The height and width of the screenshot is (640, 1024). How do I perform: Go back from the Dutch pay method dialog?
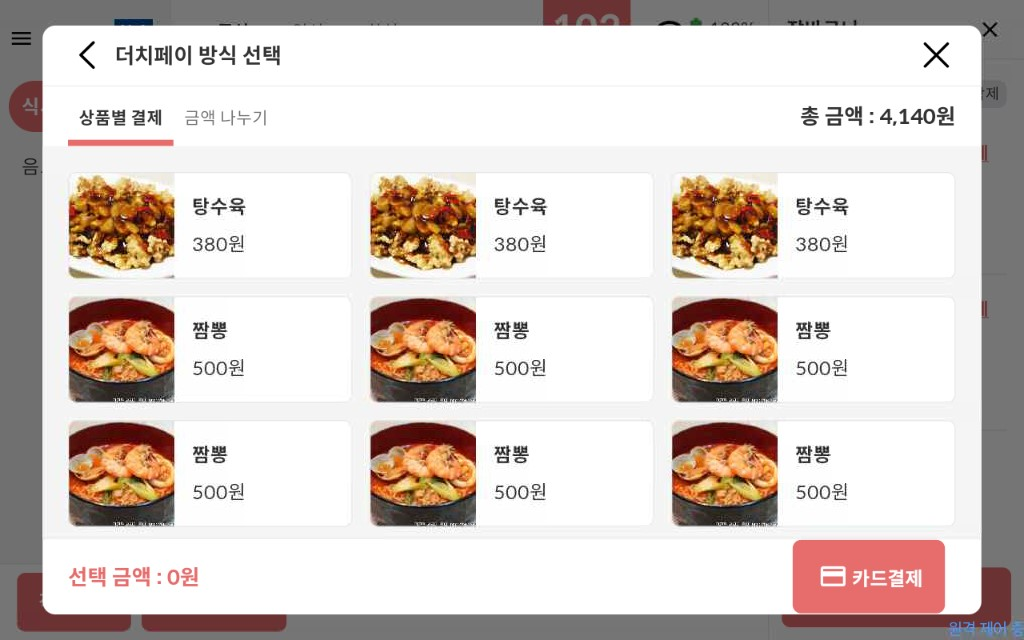pyautogui.click(x=87, y=55)
